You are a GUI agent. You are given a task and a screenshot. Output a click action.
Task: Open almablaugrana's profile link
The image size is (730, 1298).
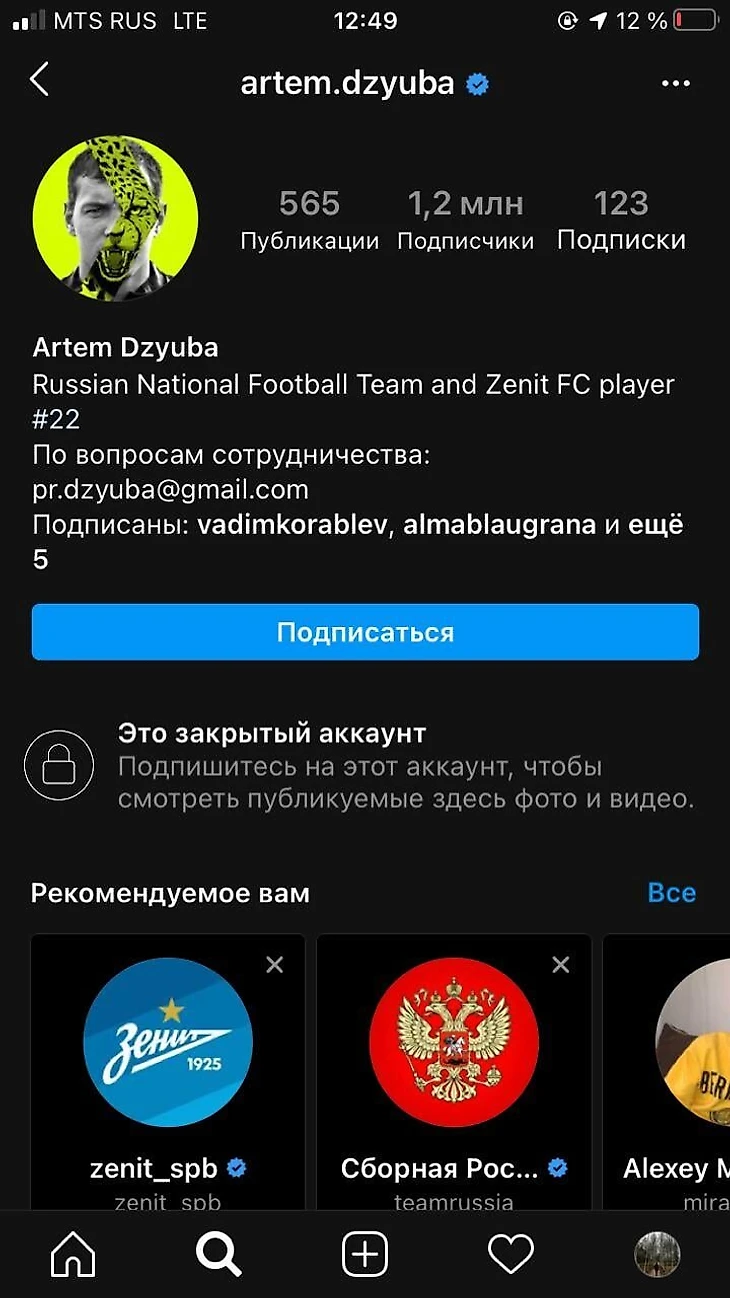[x=499, y=525]
